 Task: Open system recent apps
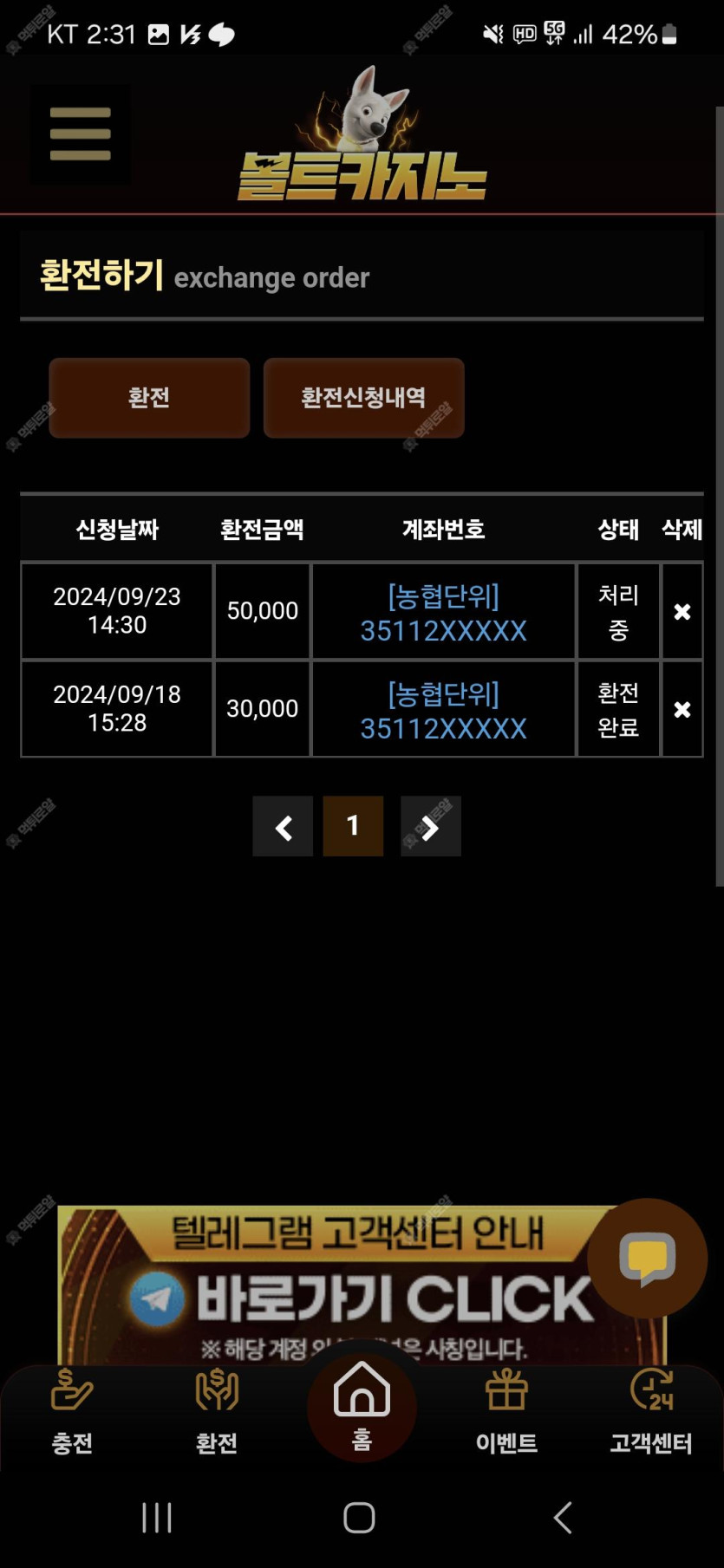coord(157,1518)
